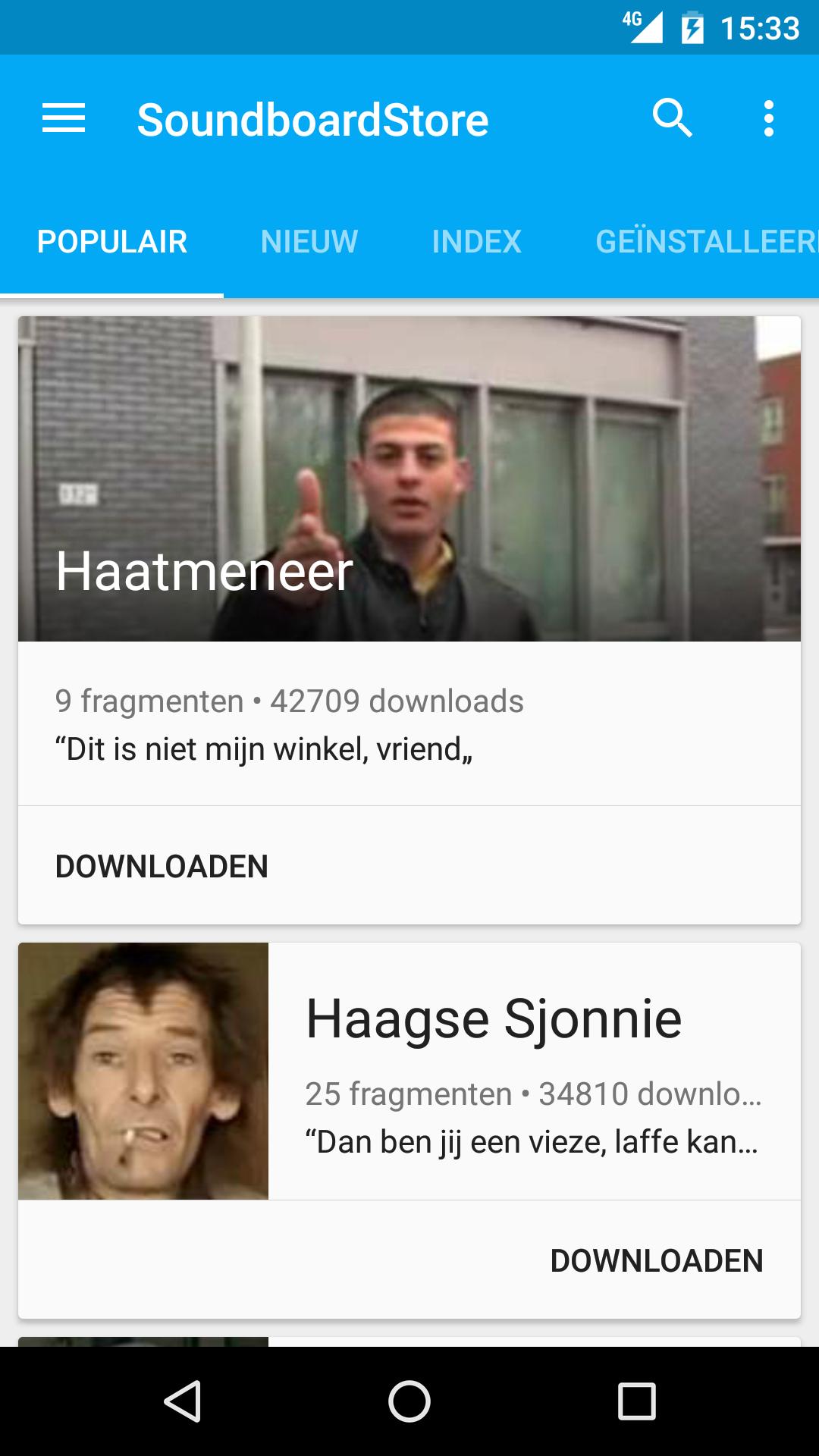Screen dimensions: 819x1456
Task: Select the Populair tab
Action: coord(112,242)
